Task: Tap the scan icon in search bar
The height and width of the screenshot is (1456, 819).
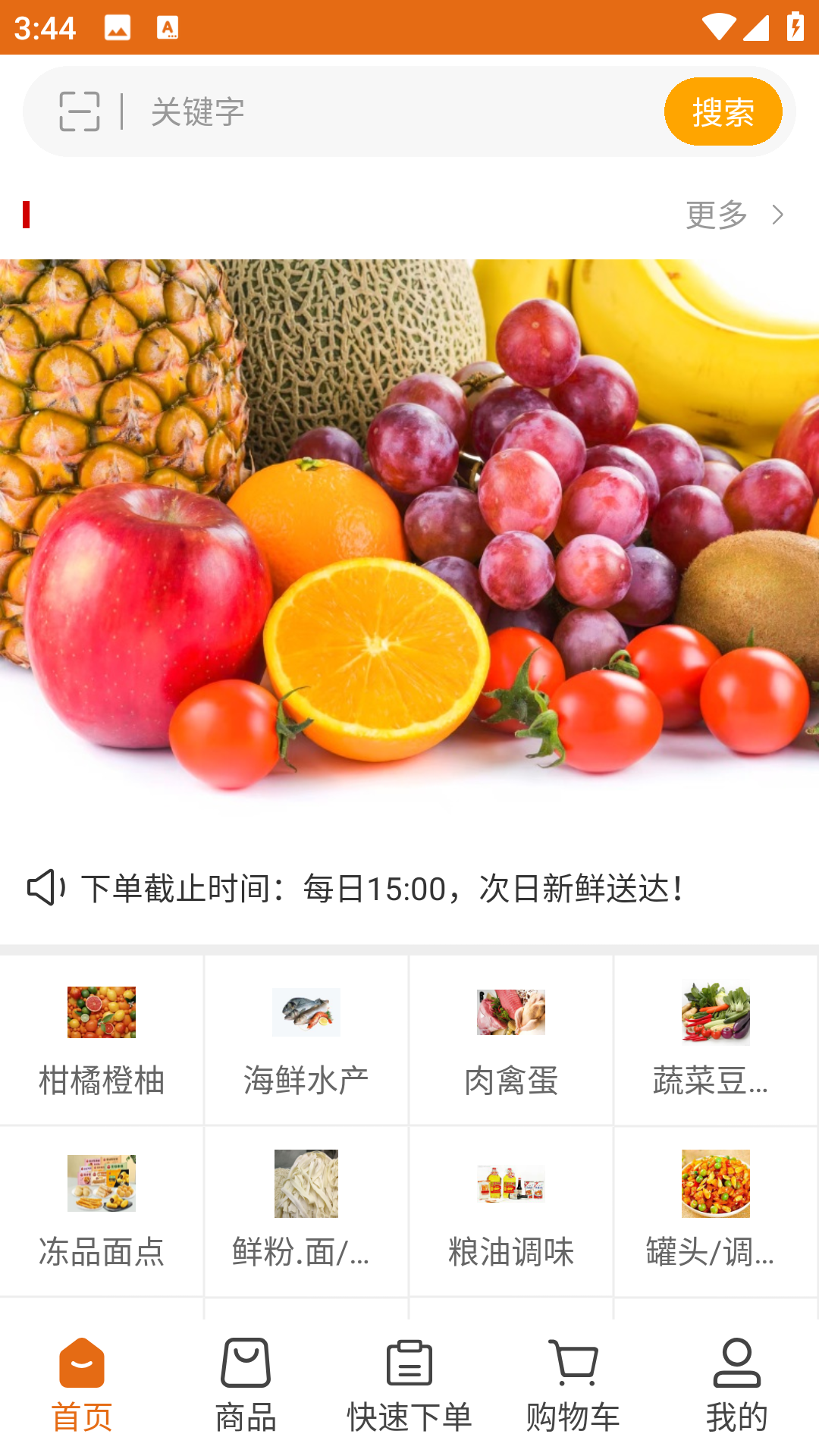Action: (79, 111)
